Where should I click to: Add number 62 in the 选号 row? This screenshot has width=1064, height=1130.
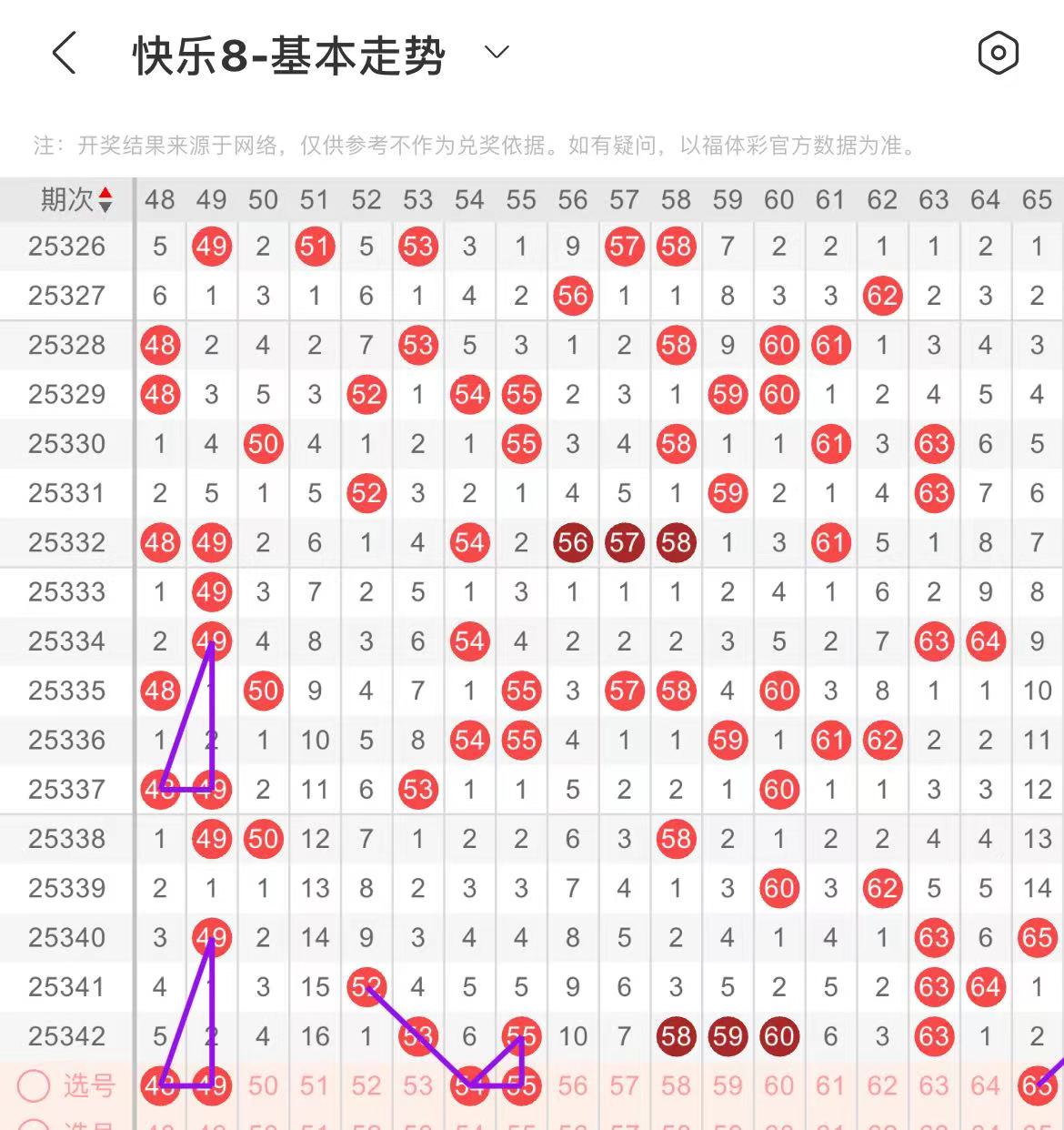882,1085
